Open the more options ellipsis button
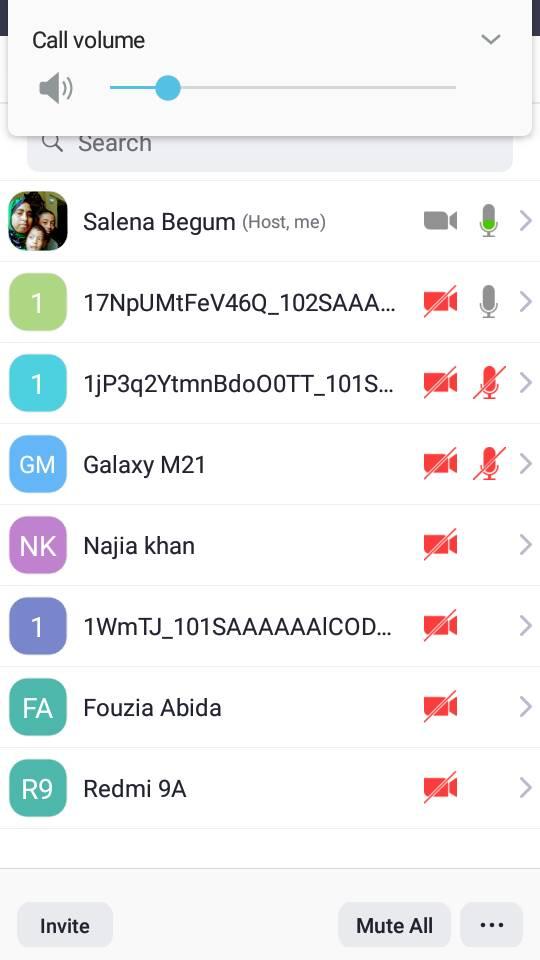 (492, 925)
